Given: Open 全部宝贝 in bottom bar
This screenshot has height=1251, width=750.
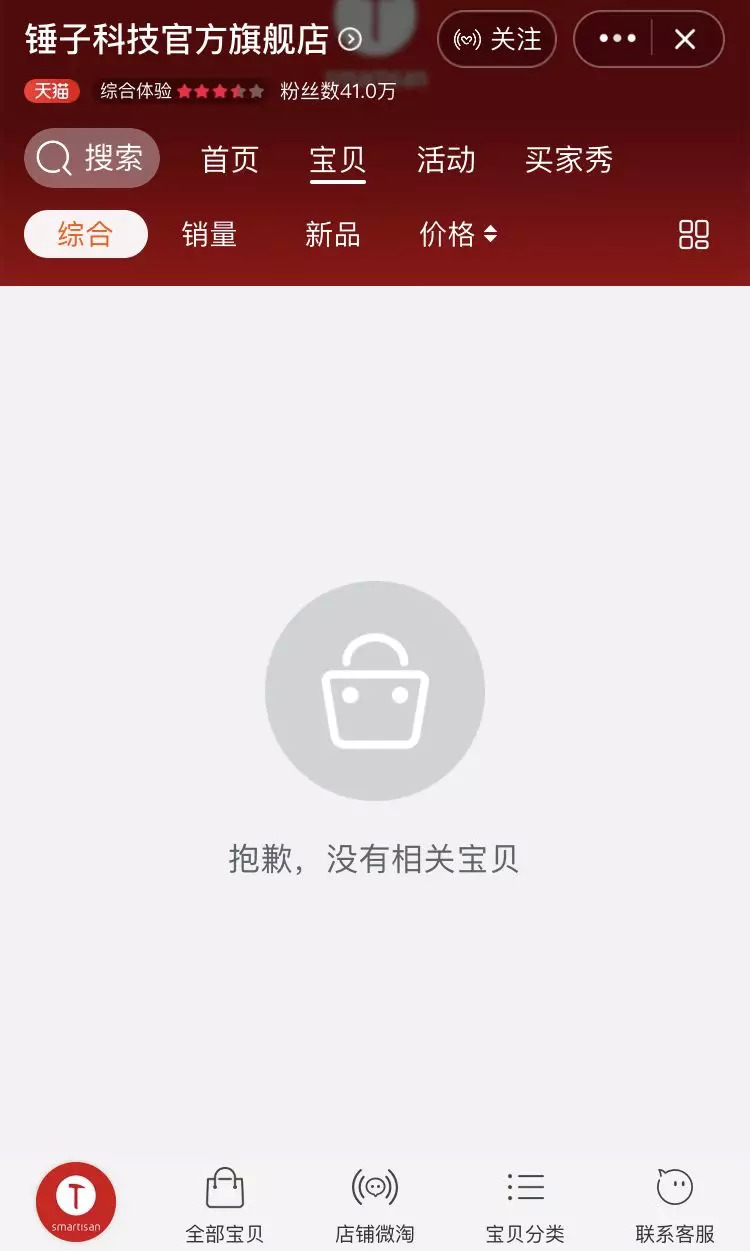Looking at the screenshot, I should (225, 1206).
